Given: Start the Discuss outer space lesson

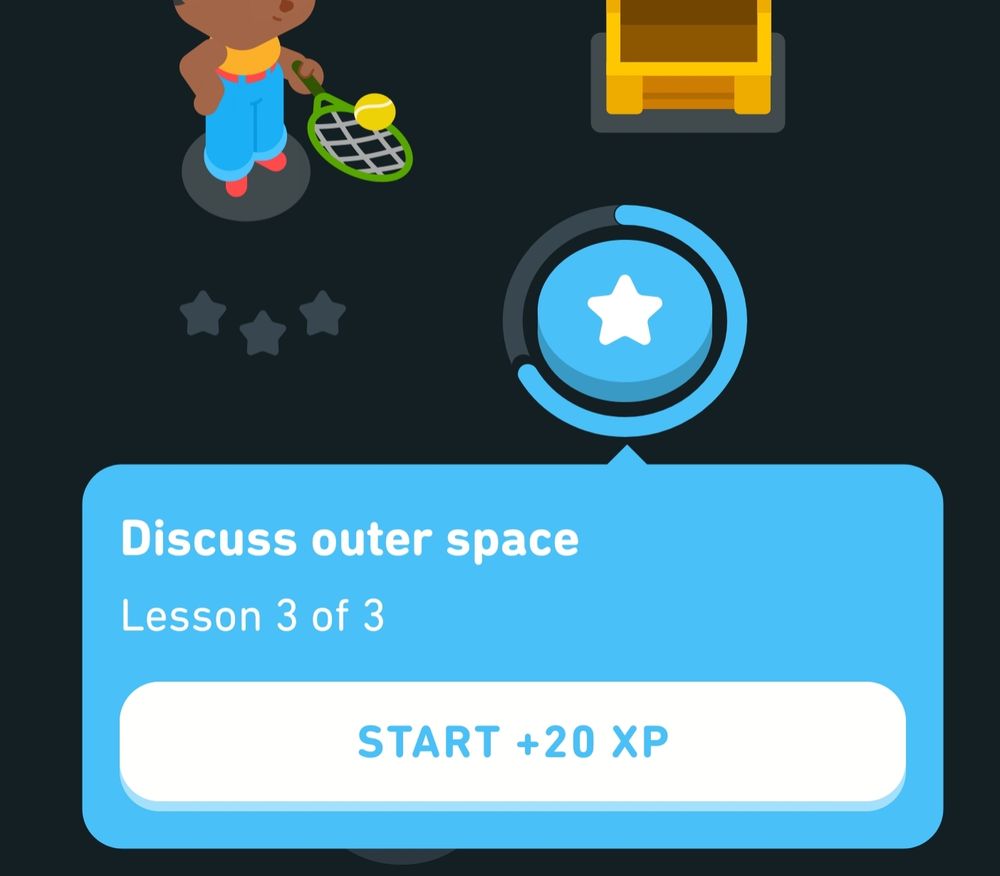Looking at the screenshot, I should pos(512,743).
